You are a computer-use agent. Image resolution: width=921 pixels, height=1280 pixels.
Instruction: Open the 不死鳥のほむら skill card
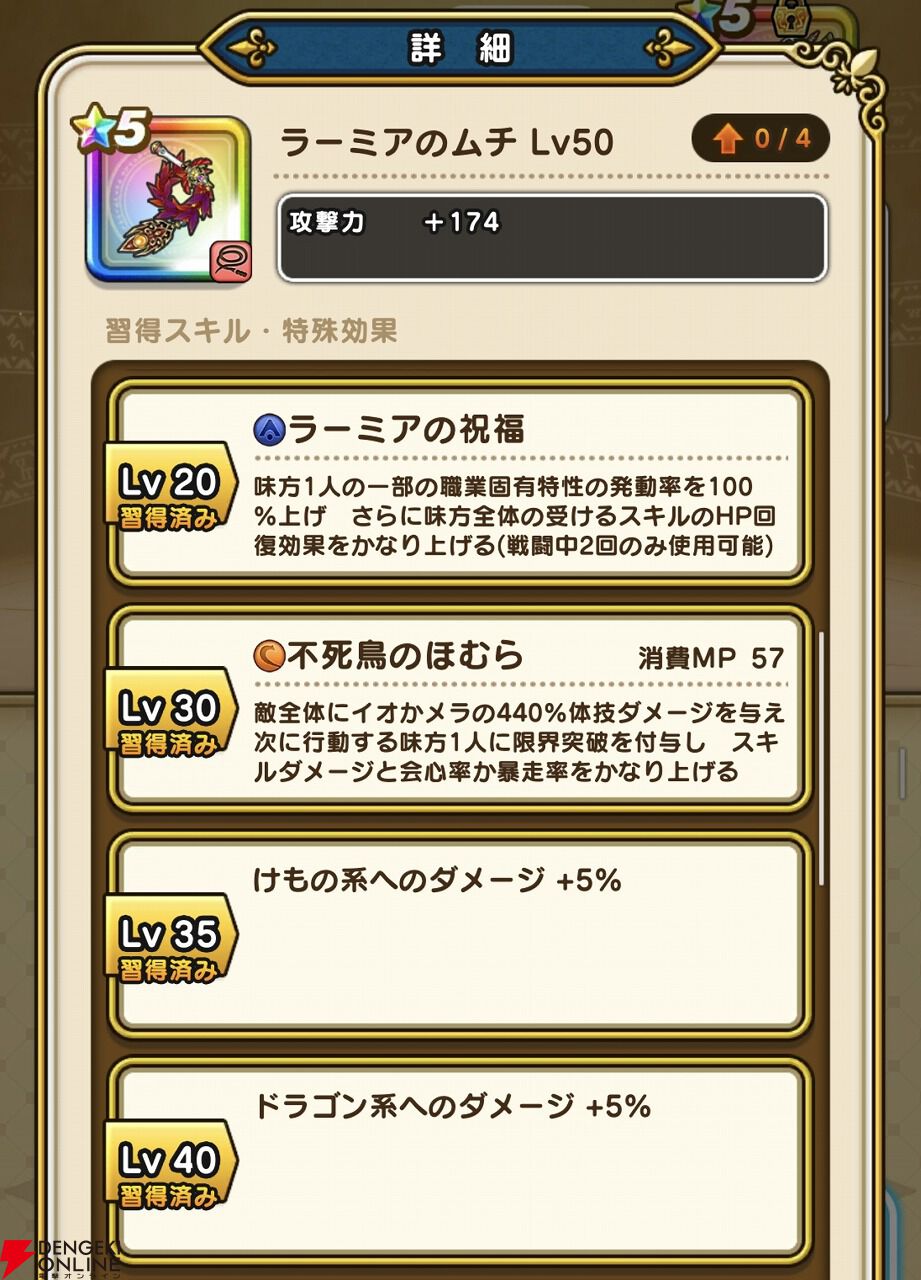click(x=460, y=707)
